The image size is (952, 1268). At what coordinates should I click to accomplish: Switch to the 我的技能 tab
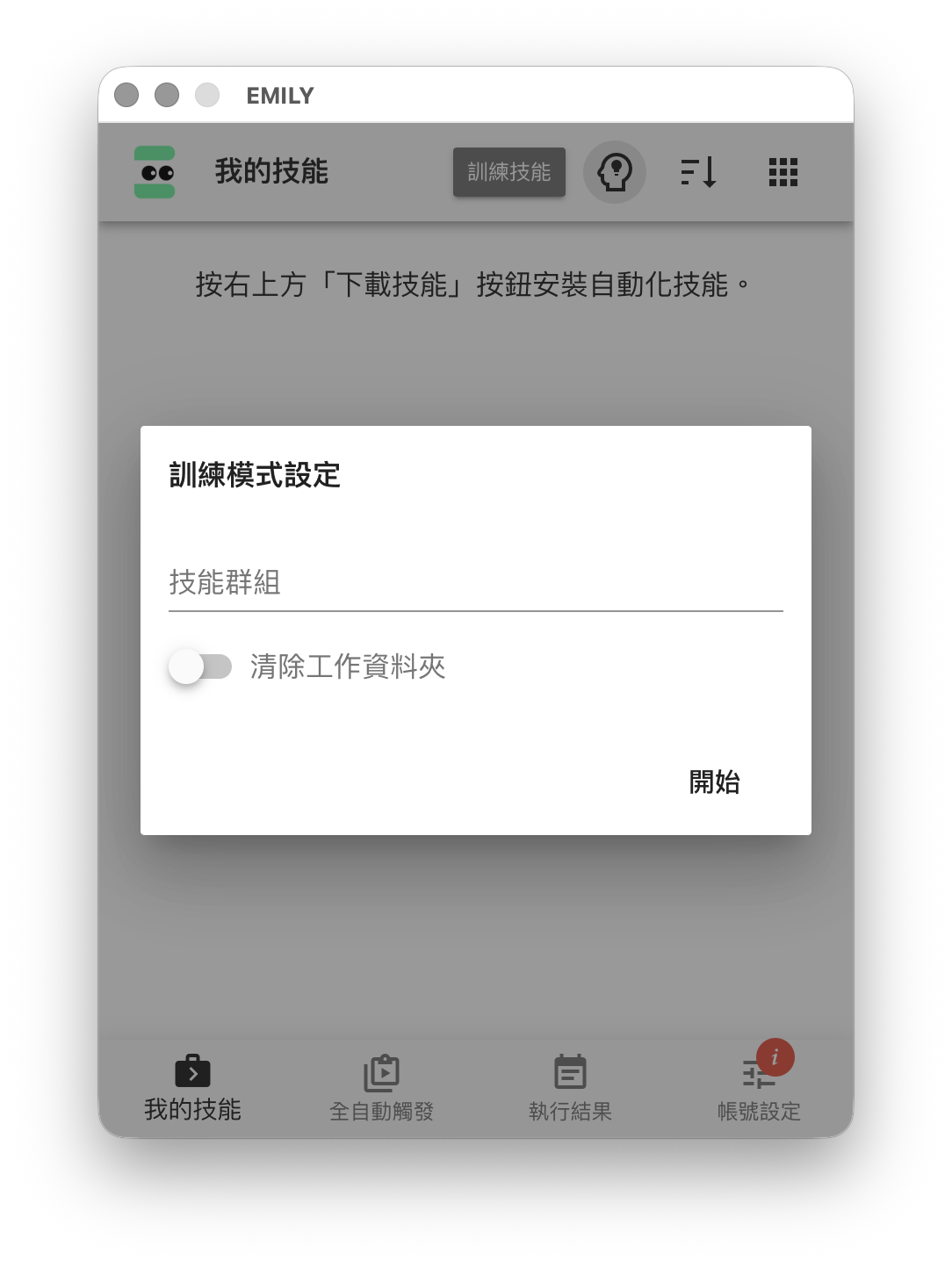pos(193,1089)
